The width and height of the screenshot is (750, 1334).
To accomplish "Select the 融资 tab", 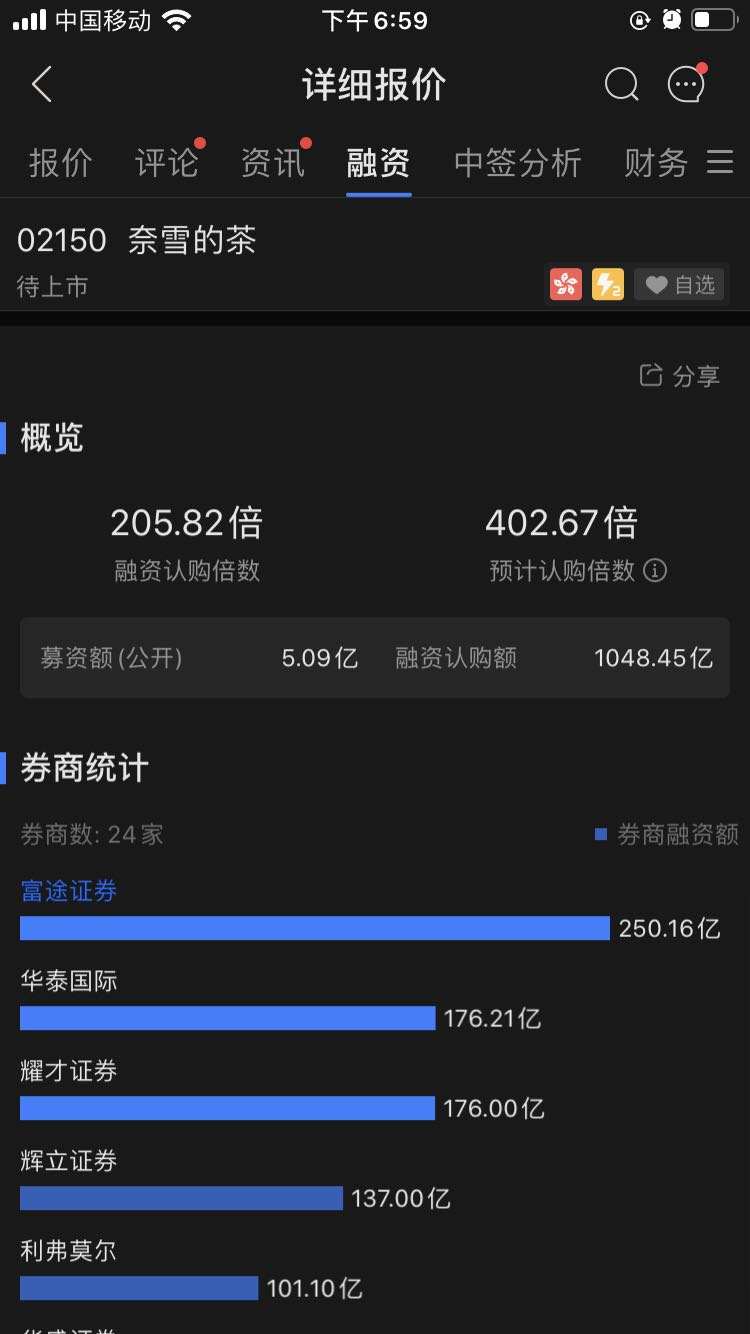I will [x=378, y=162].
